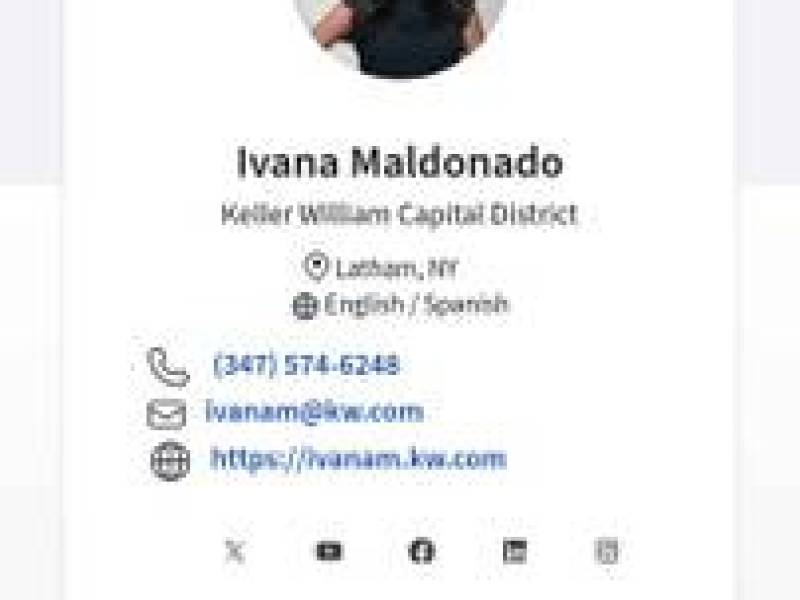Open the YouTube channel icon

329,551
